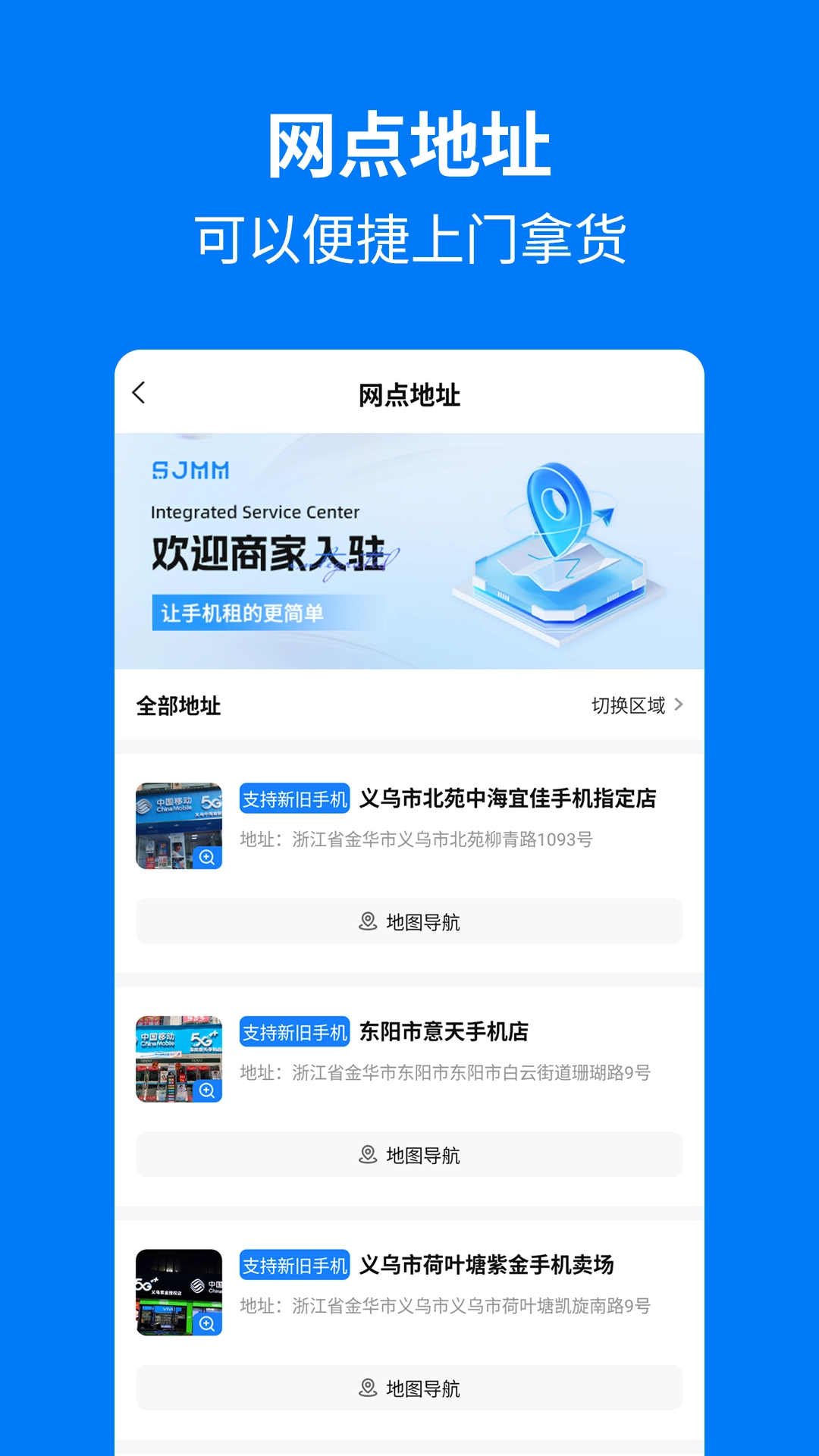
Task: Select 支持新旧手机 tag on 东阳市意天手机店
Action: pyautogui.click(x=294, y=1032)
